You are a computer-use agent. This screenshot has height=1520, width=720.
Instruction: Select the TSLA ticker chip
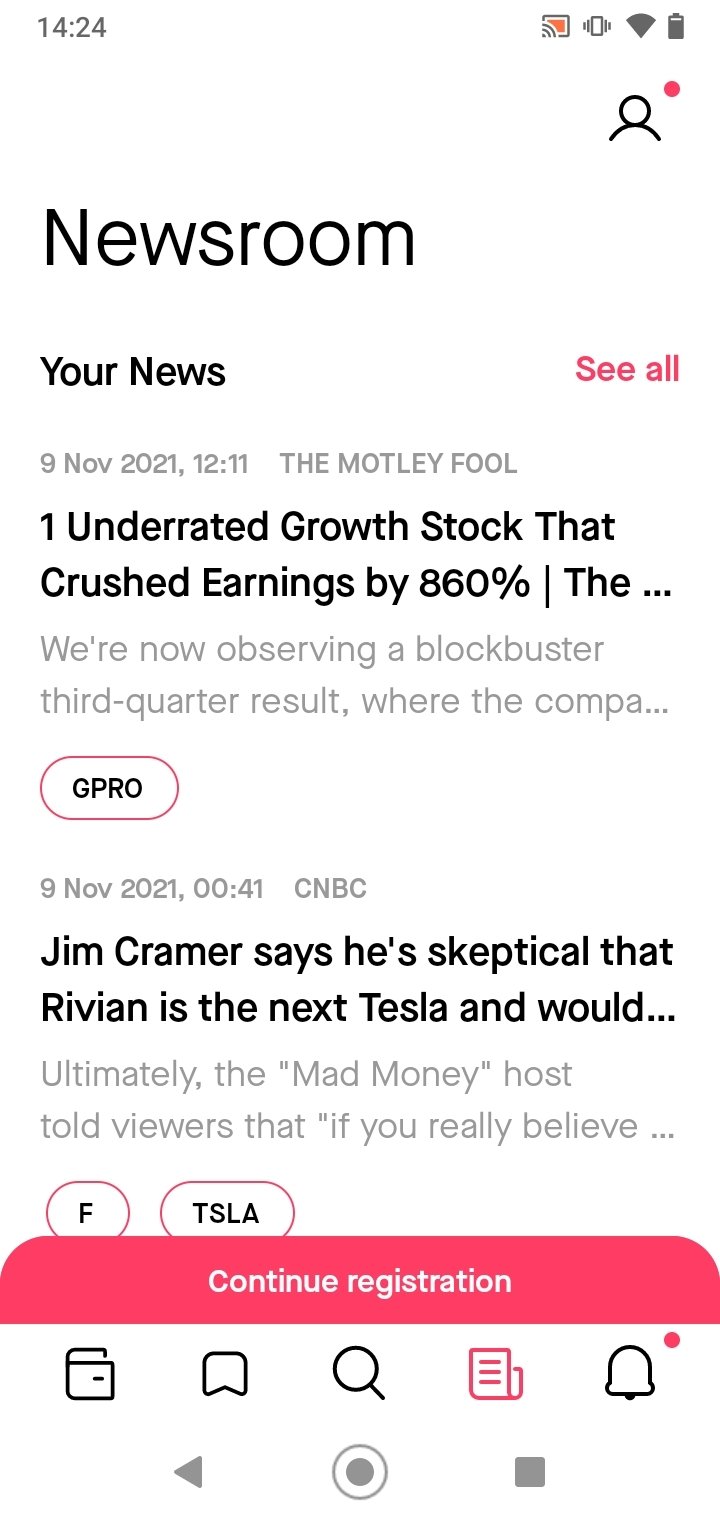[227, 1211]
